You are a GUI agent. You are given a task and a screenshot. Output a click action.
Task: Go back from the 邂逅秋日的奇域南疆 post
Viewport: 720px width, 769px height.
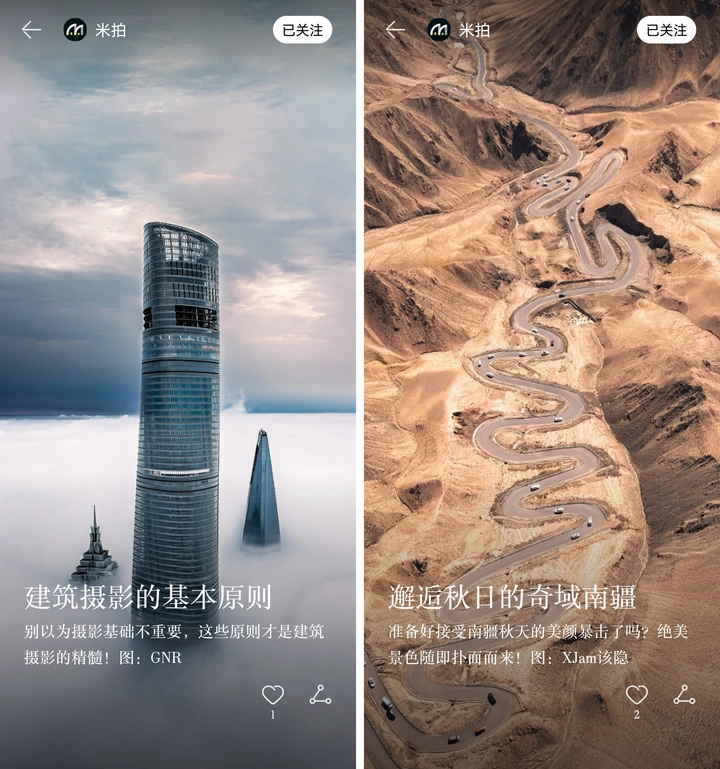point(396,30)
